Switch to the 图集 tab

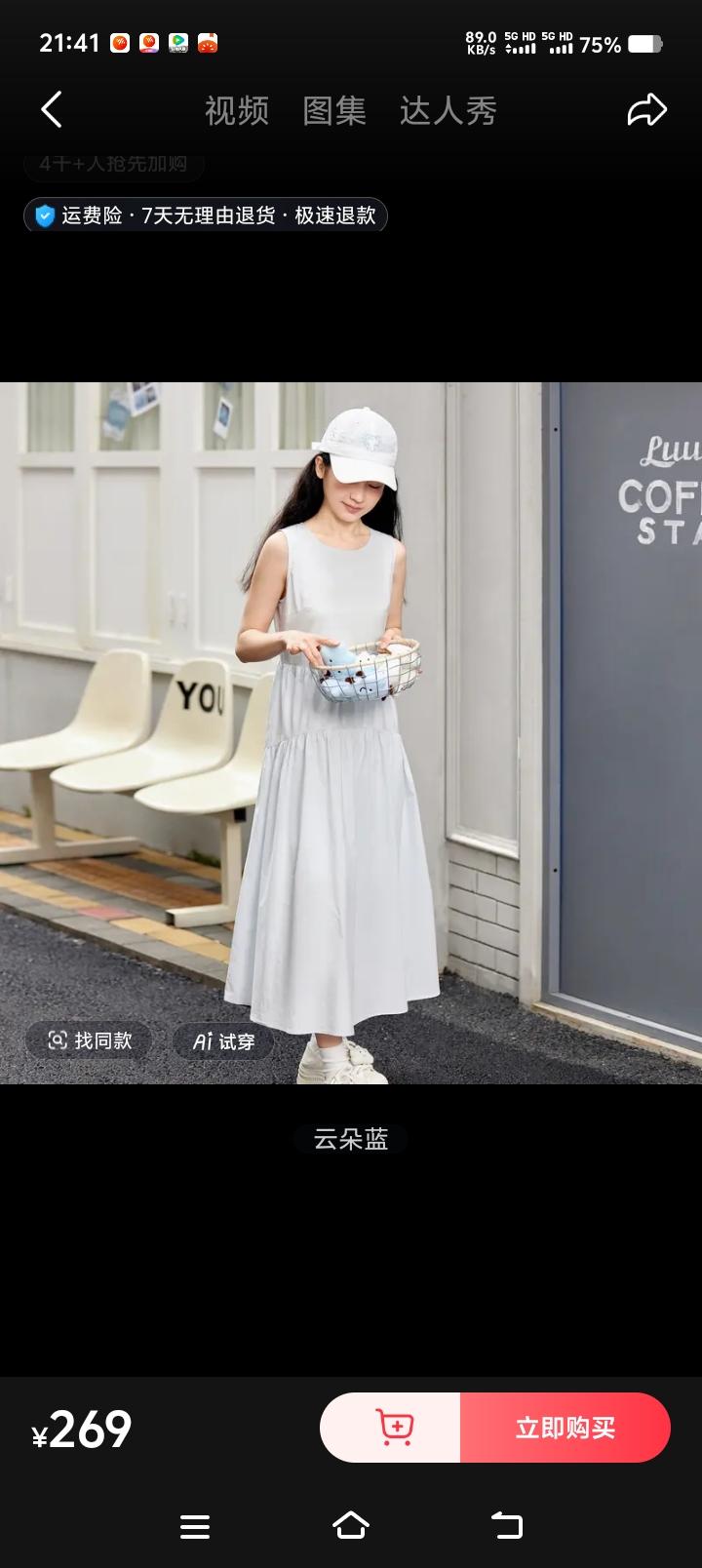pyautogui.click(x=334, y=111)
